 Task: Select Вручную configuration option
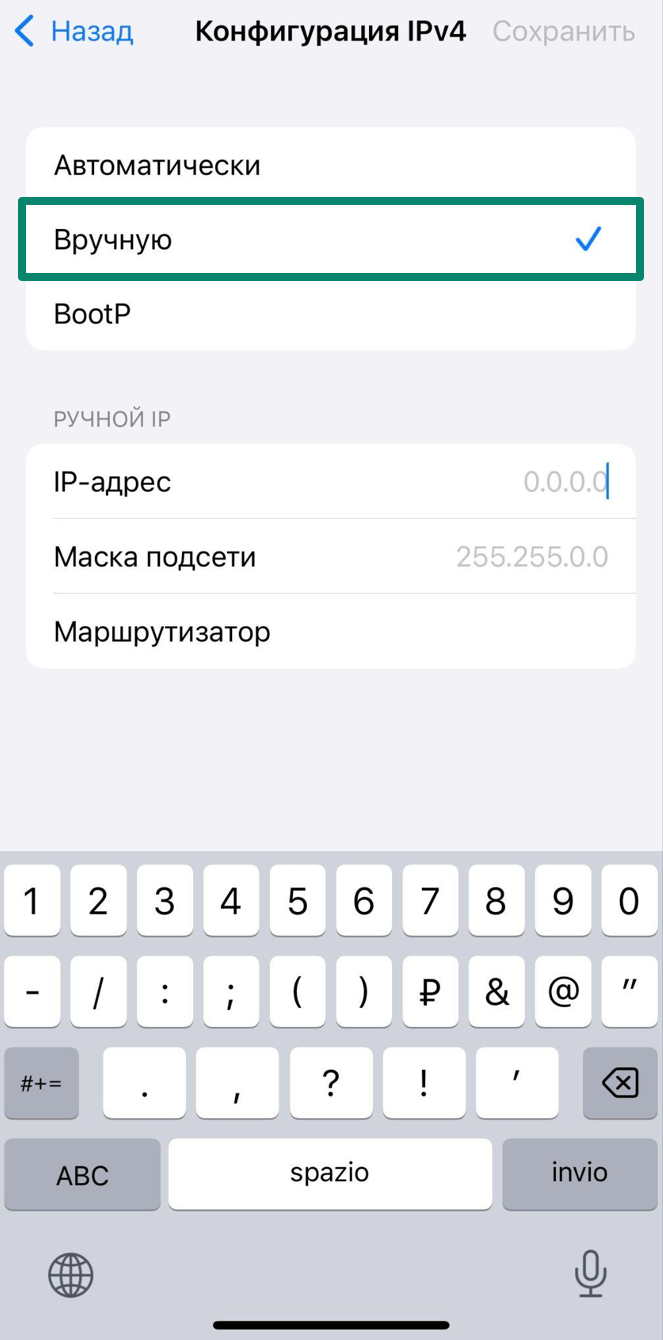[330, 240]
